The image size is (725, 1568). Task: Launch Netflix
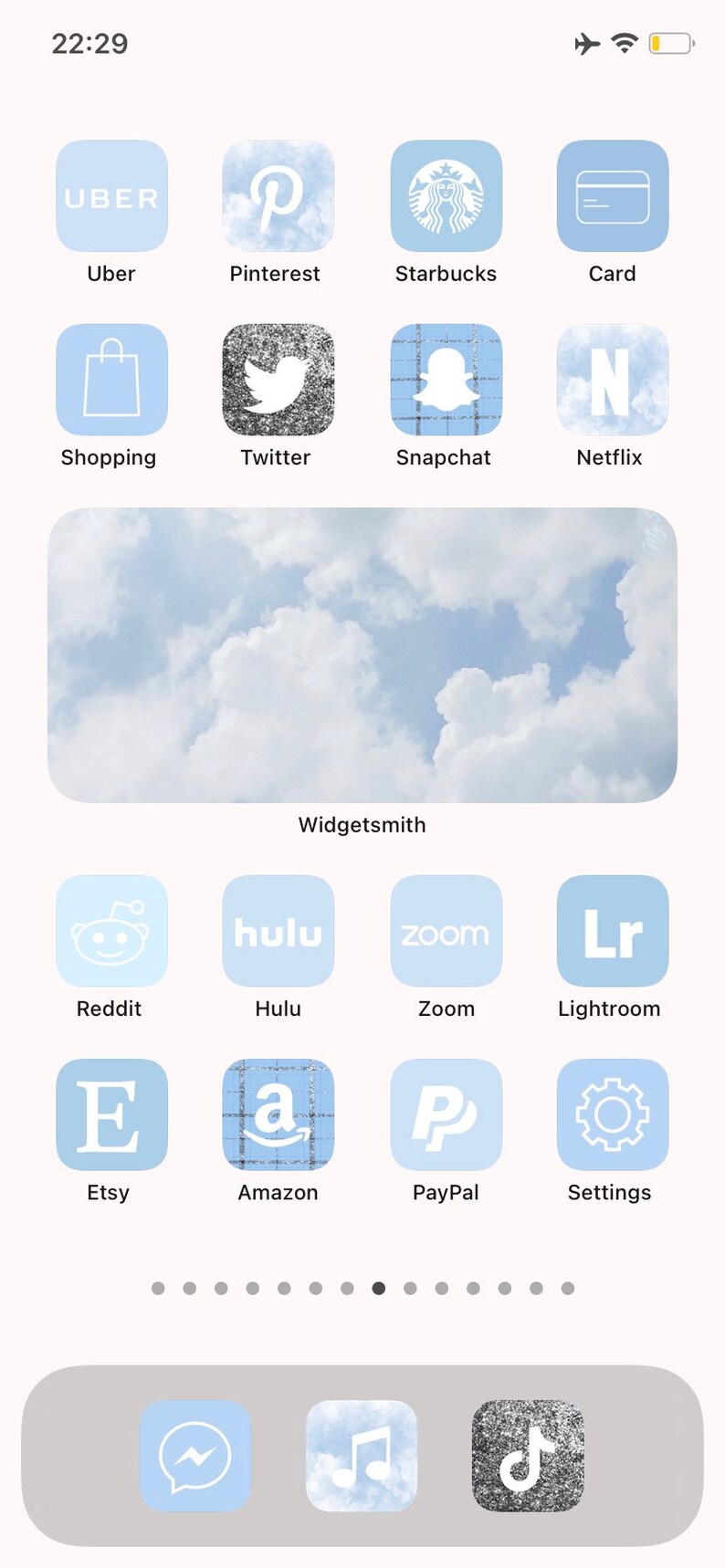[613, 380]
